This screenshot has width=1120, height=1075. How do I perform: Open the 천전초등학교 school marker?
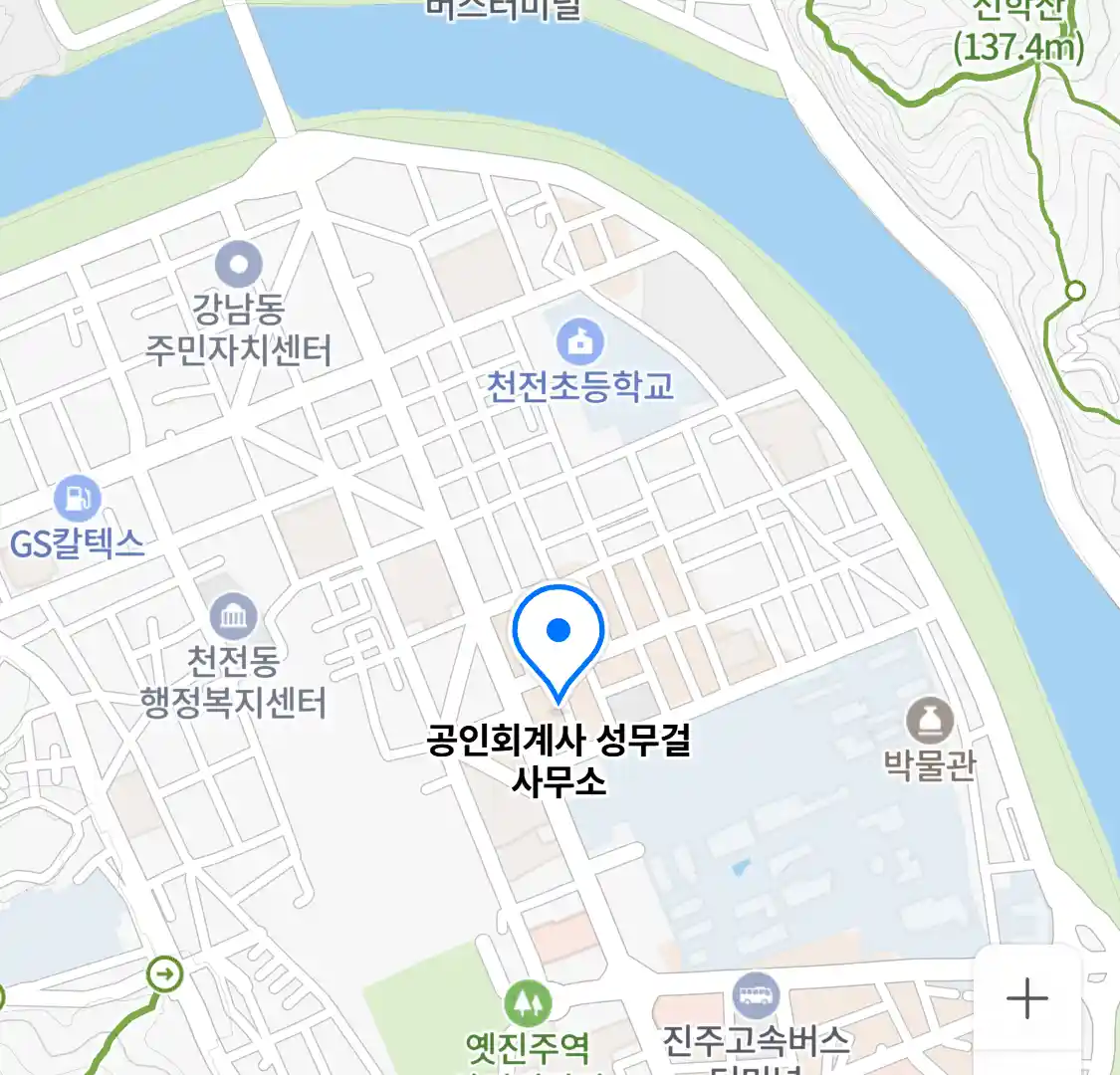pos(580,343)
